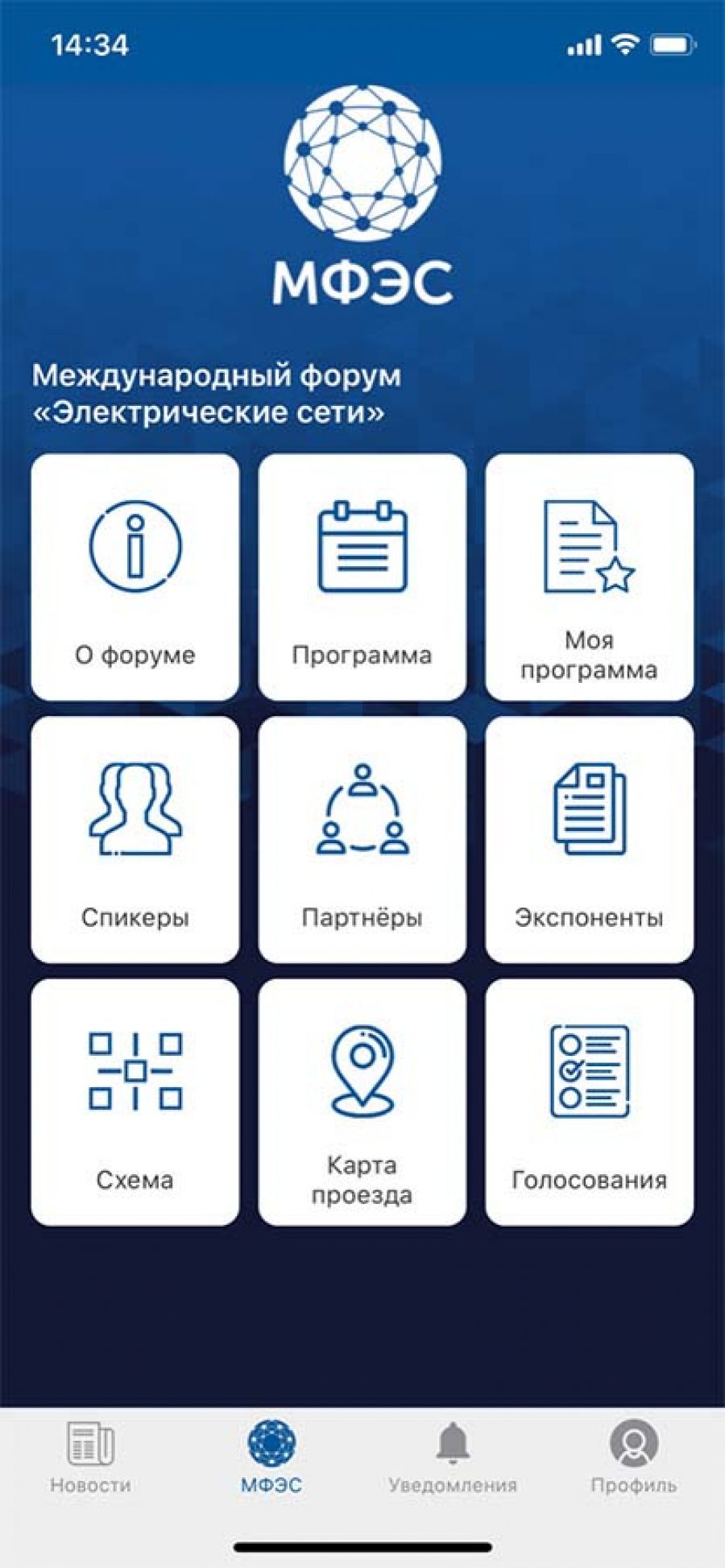Open the Партнёры tile

[x=362, y=839]
